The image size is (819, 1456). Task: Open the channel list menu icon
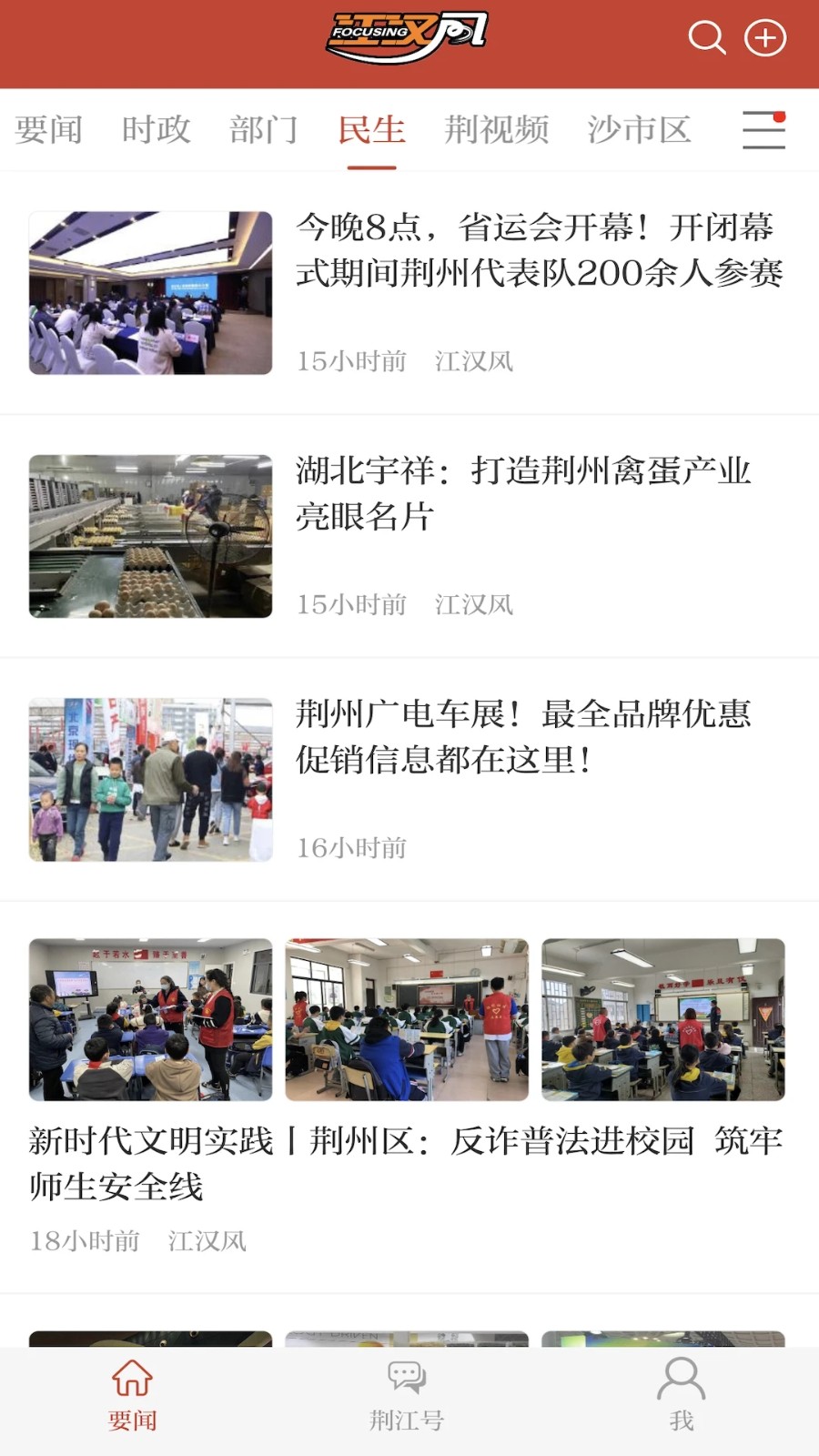pos(763,130)
